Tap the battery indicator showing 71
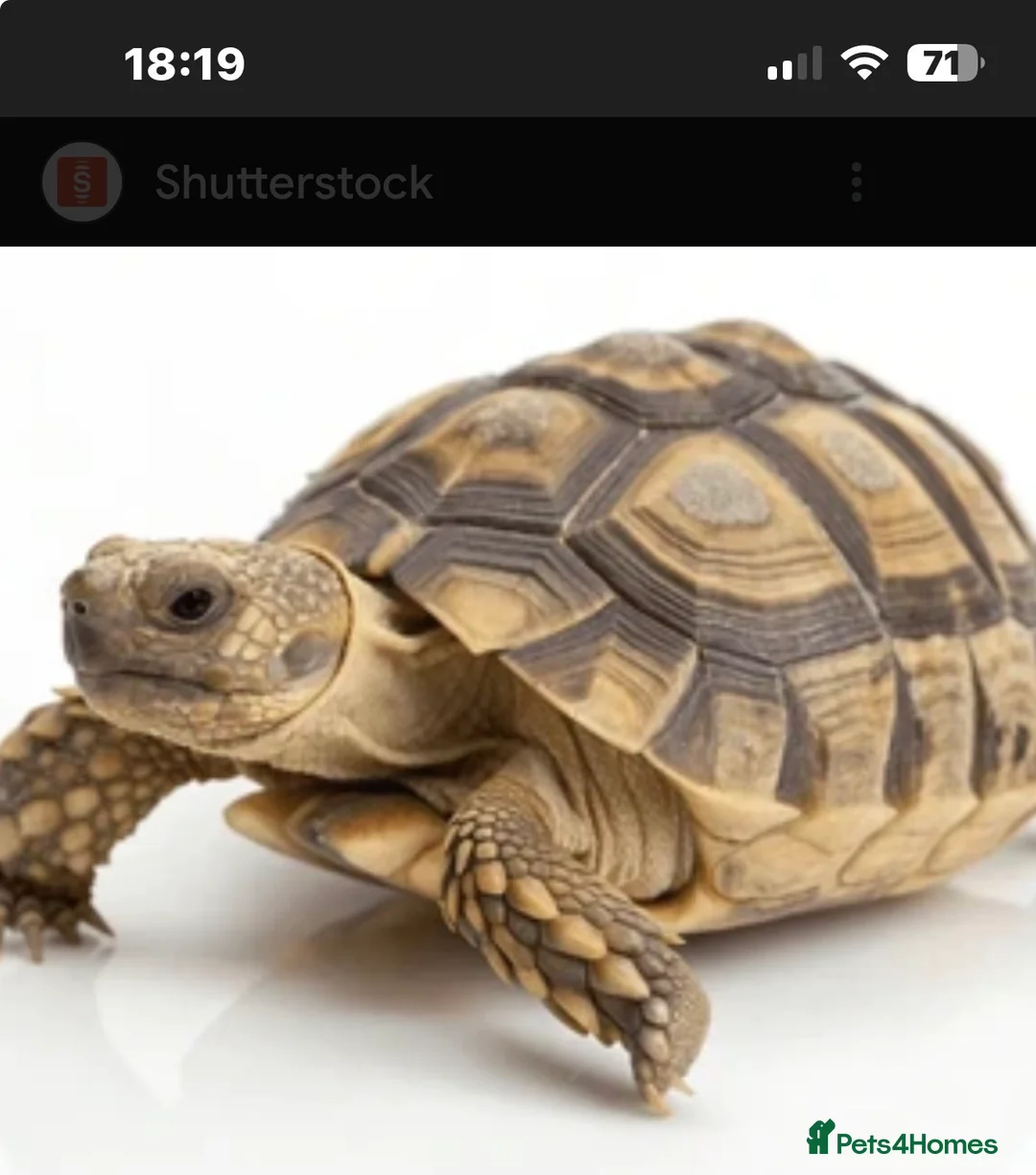The height and width of the screenshot is (1175, 1036). pyautogui.click(x=943, y=61)
